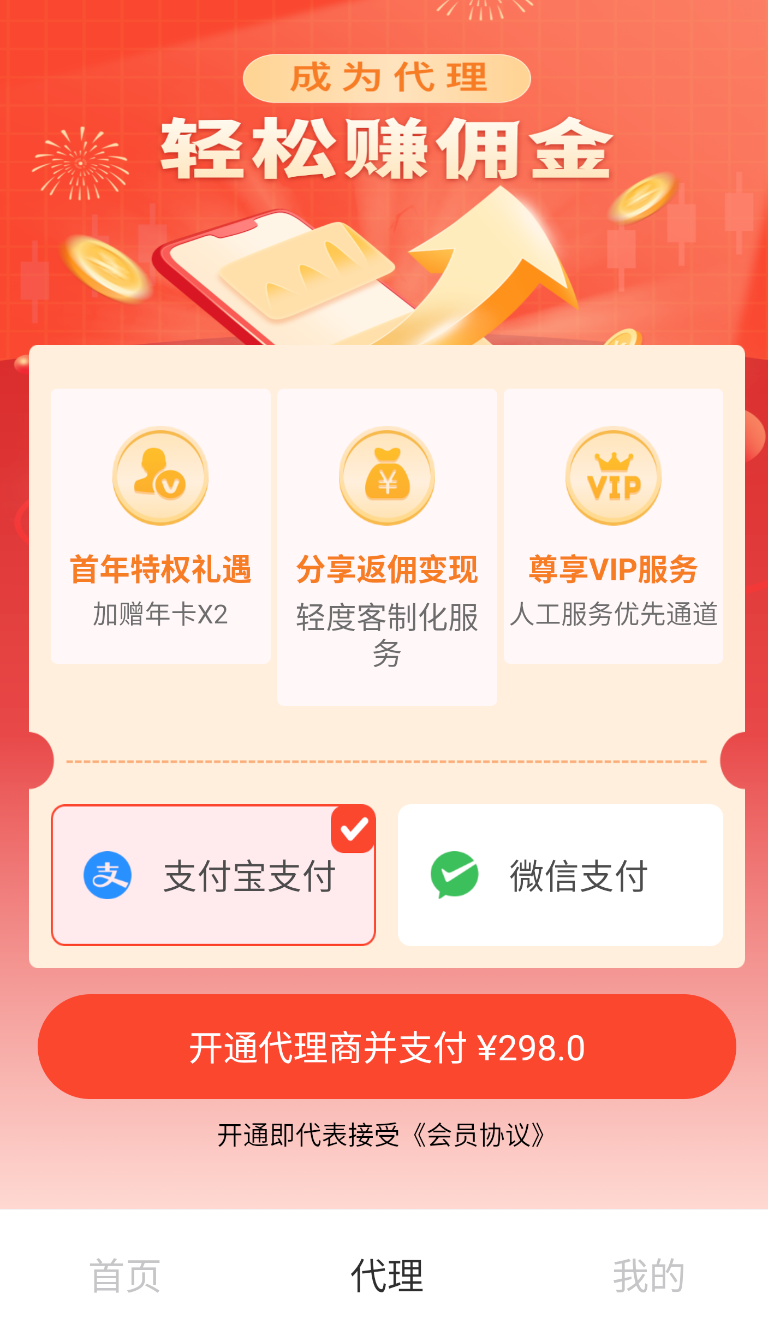Viewport: 768px width, 1324px height.
Task: Select the 轻度客制化服务 benefit card
Action: (386, 545)
